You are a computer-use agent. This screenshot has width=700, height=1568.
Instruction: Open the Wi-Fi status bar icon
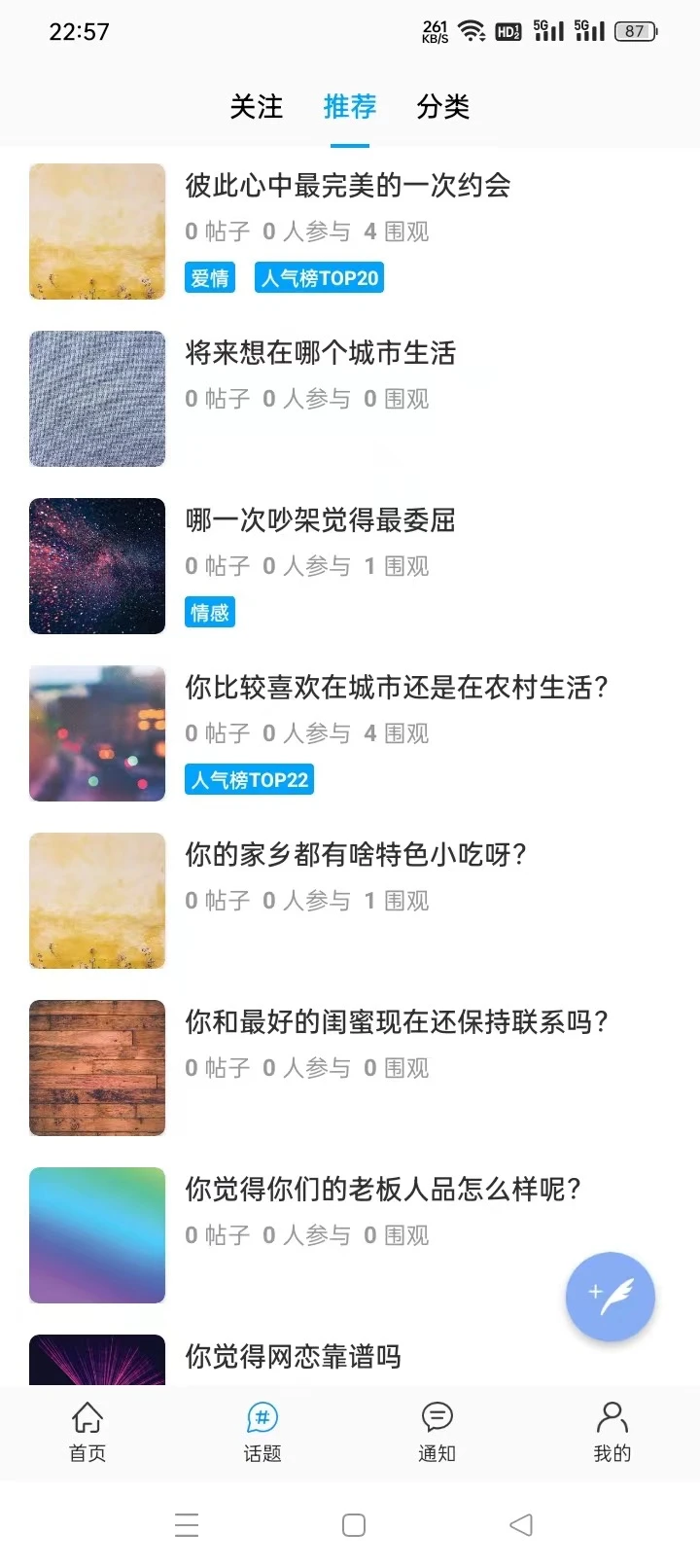click(472, 29)
